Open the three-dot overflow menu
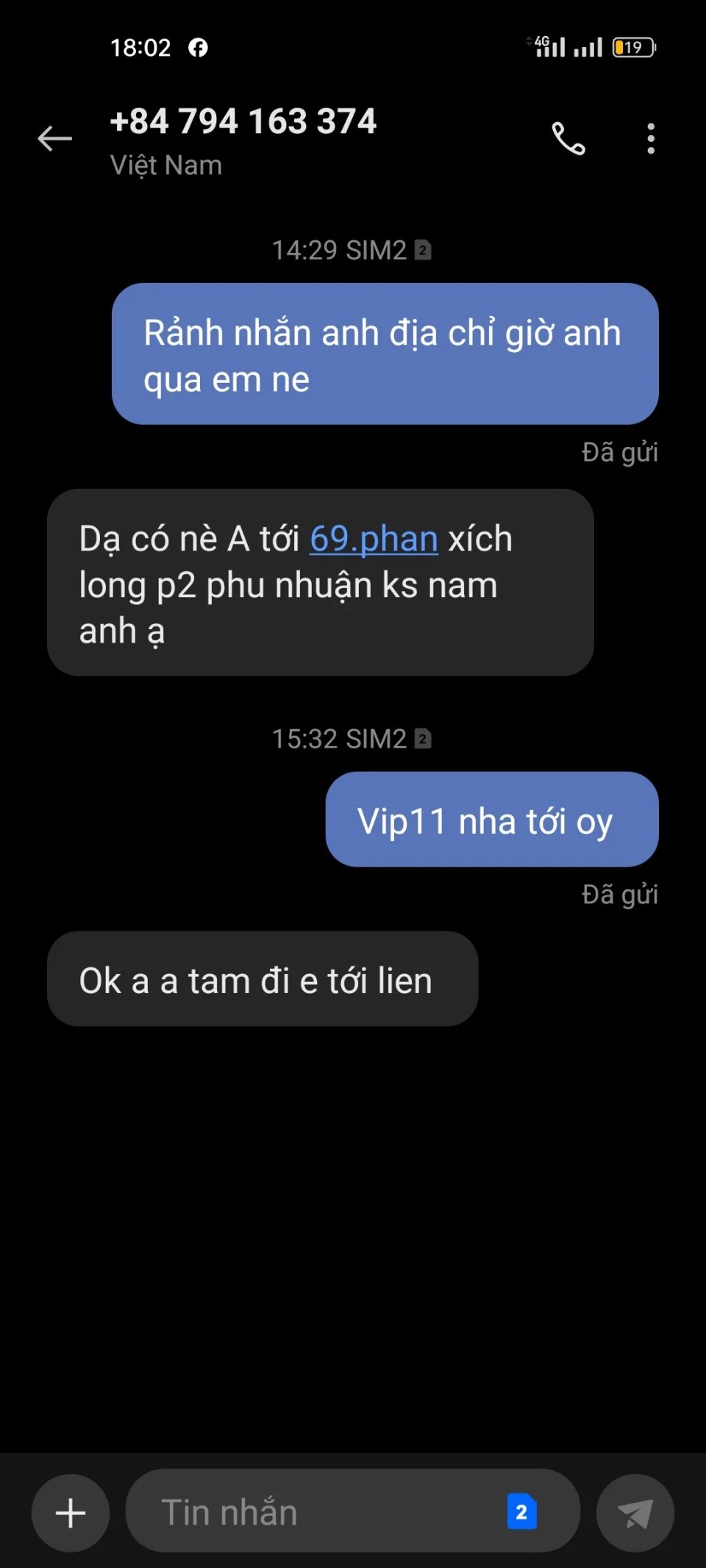This screenshot has height=1568, width=706. 650,138
